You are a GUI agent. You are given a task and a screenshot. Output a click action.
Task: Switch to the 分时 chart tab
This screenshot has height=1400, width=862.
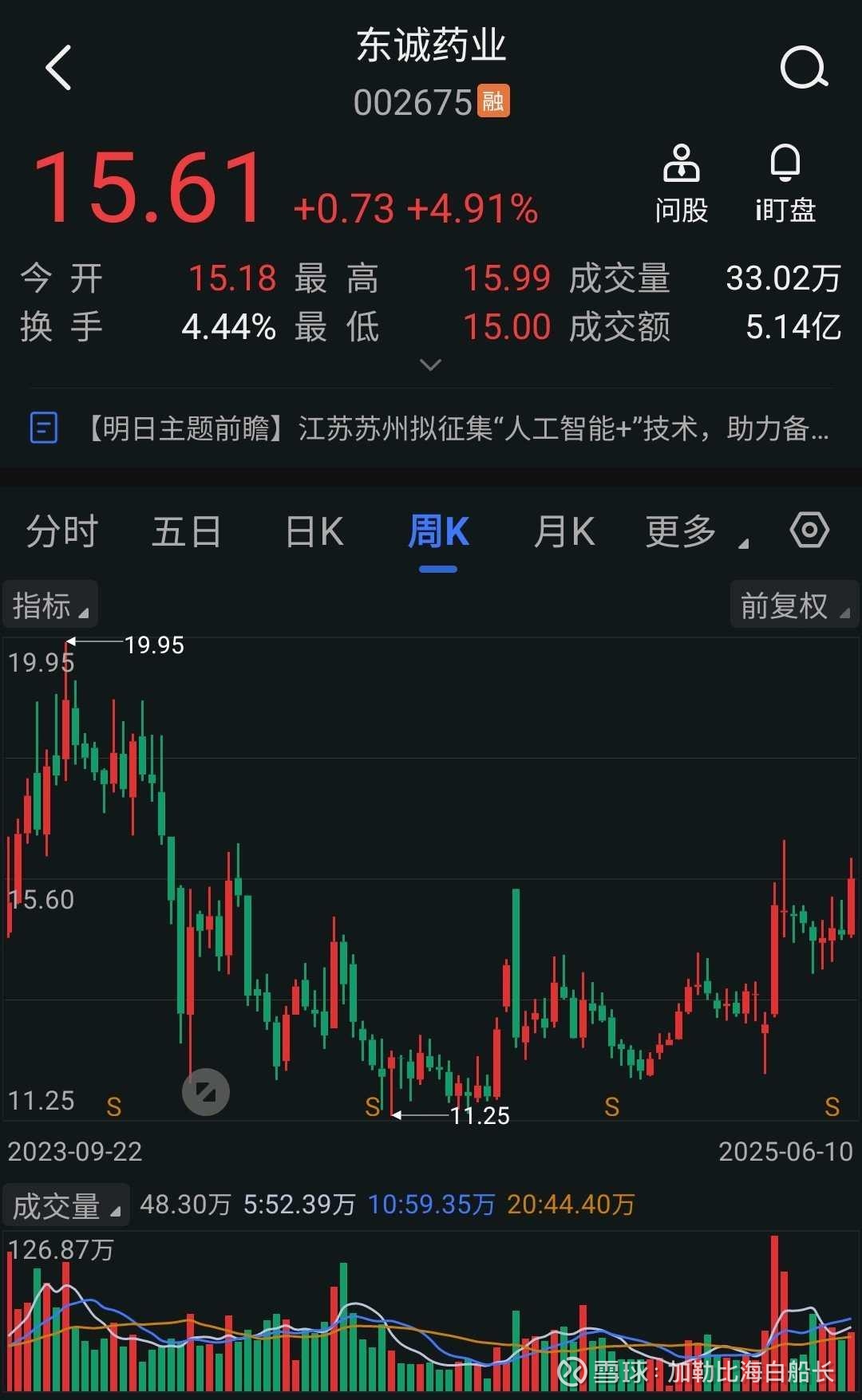[x=62, y=531]
